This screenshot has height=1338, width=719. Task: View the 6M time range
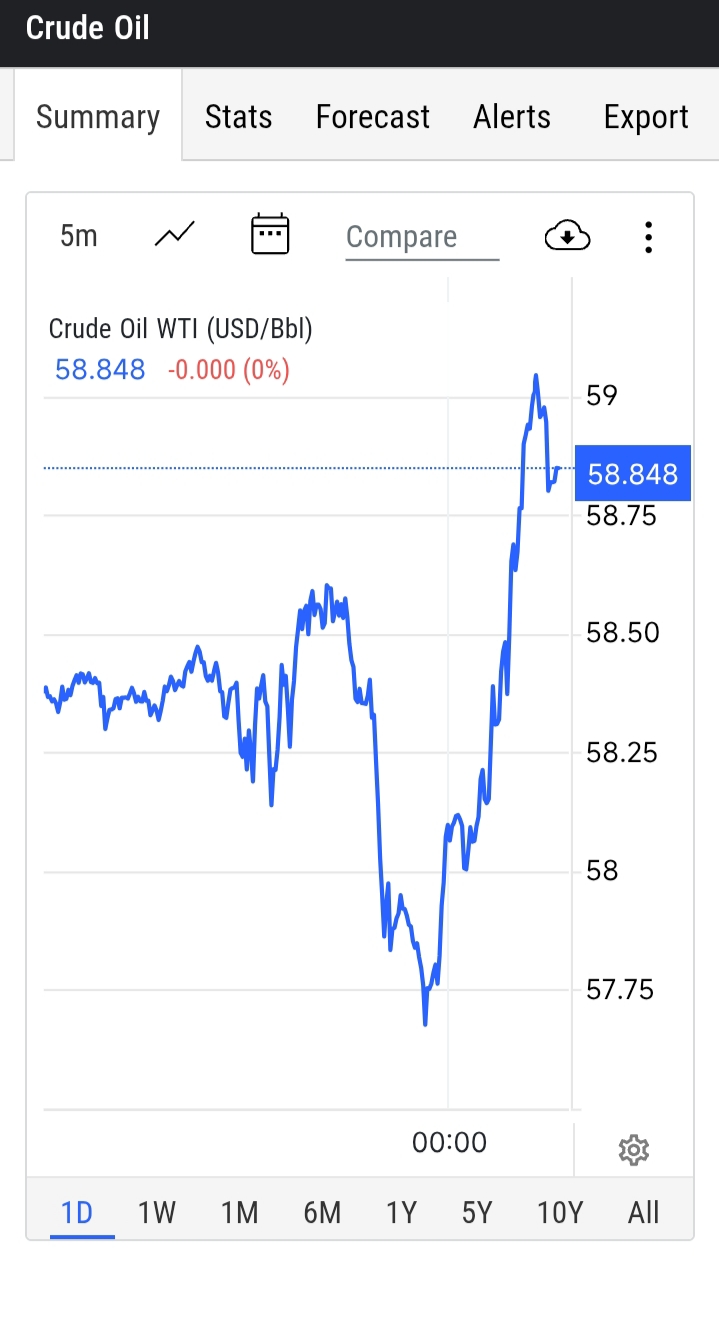[322, 1213]
